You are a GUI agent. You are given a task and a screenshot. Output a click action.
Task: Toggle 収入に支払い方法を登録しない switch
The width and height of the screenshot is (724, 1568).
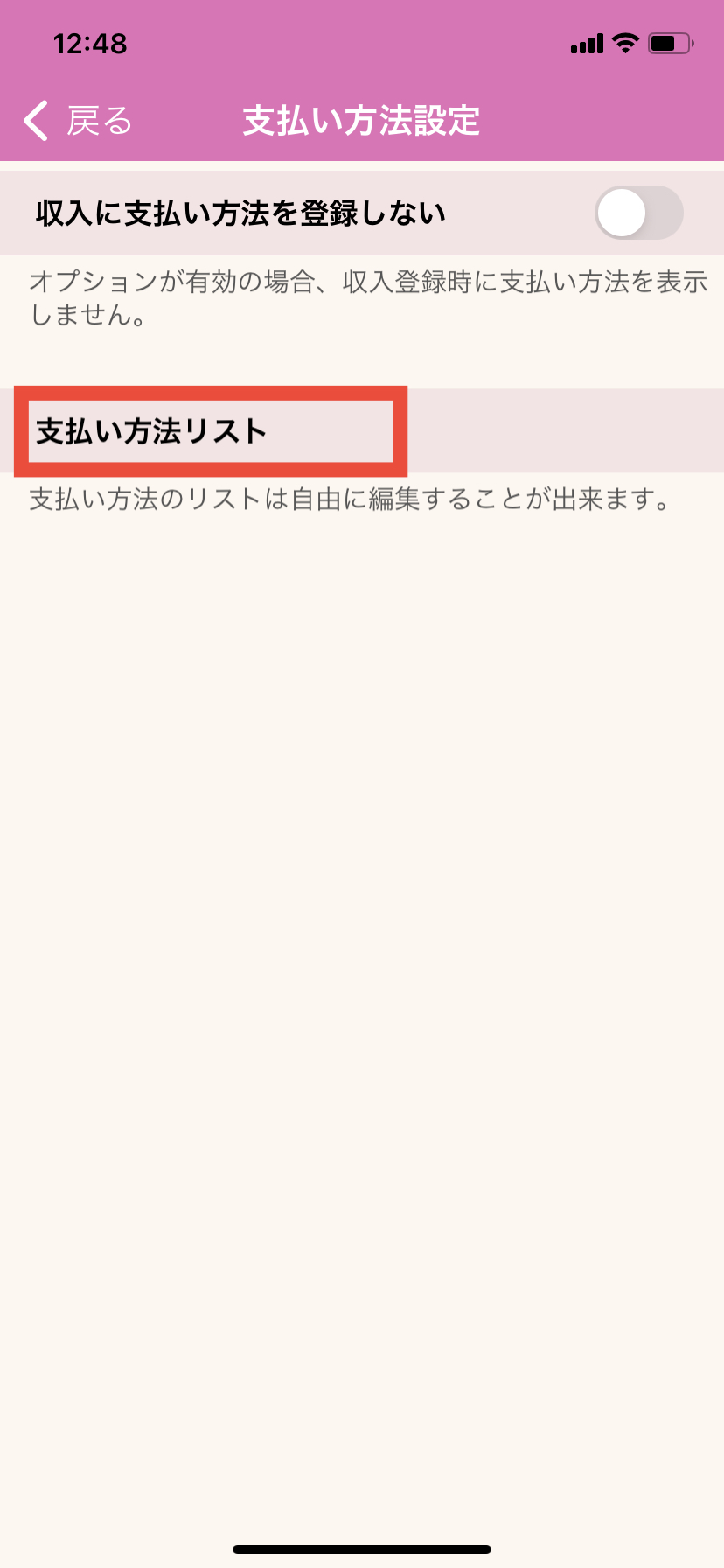click(x=638, y=213)
